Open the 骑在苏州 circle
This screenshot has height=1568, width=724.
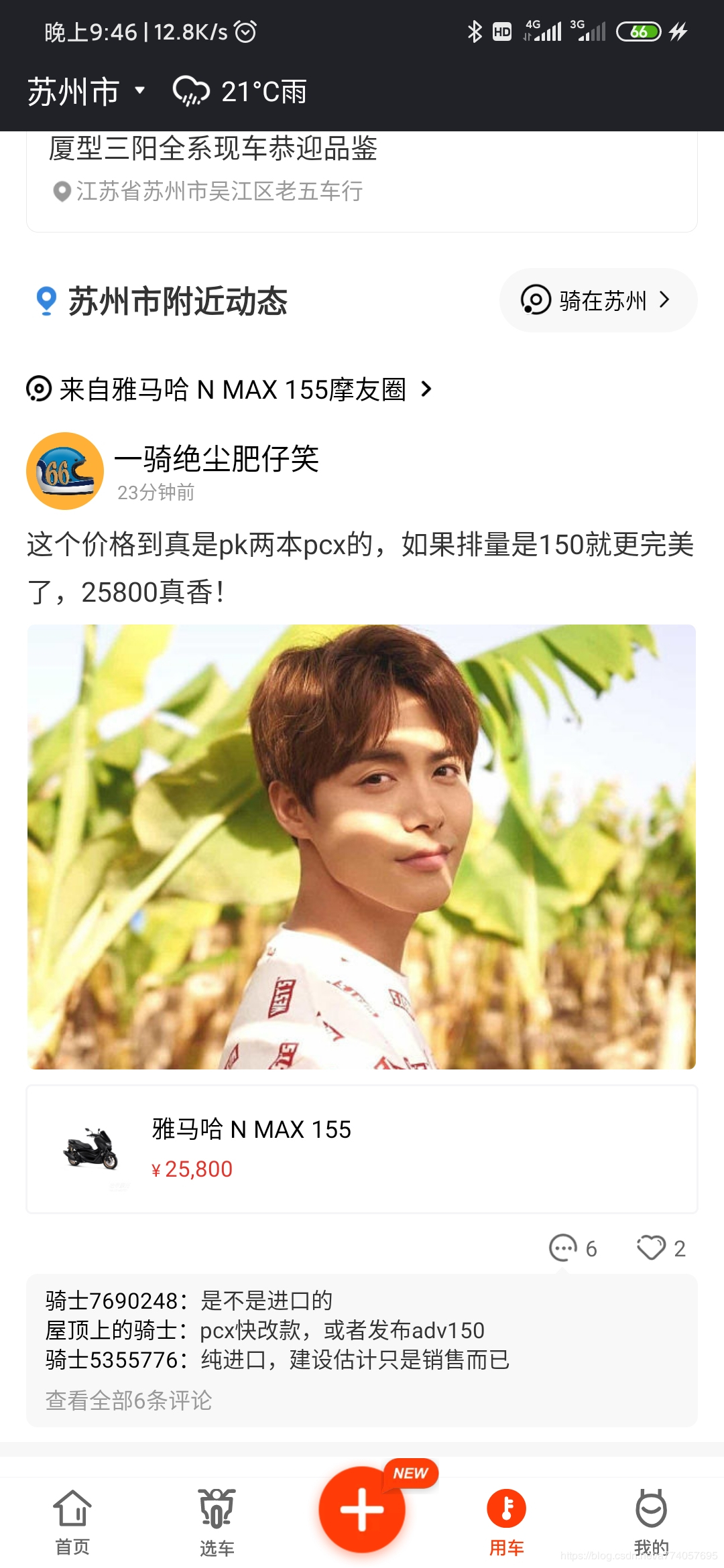597,300
